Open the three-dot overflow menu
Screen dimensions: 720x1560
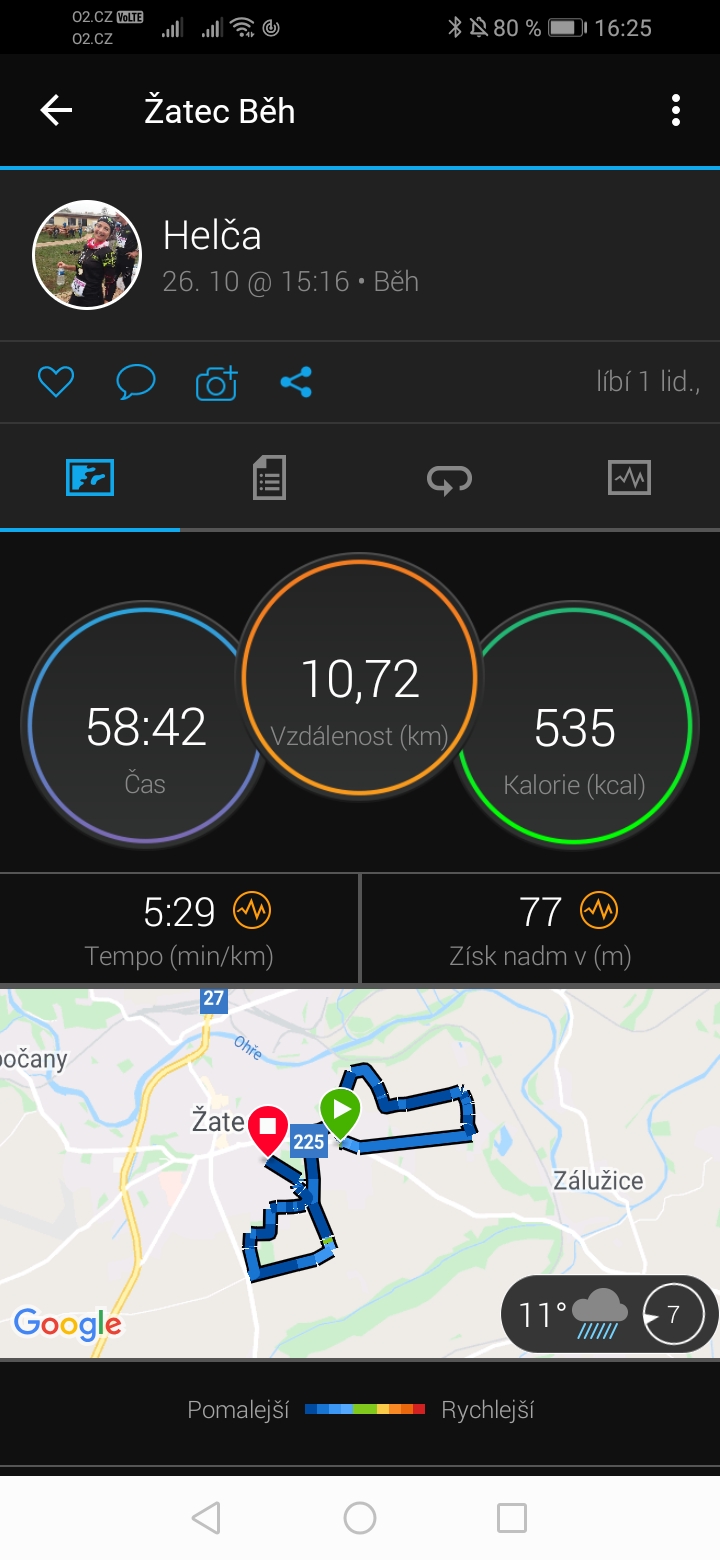pyautogui.click(x=676, y=110)
